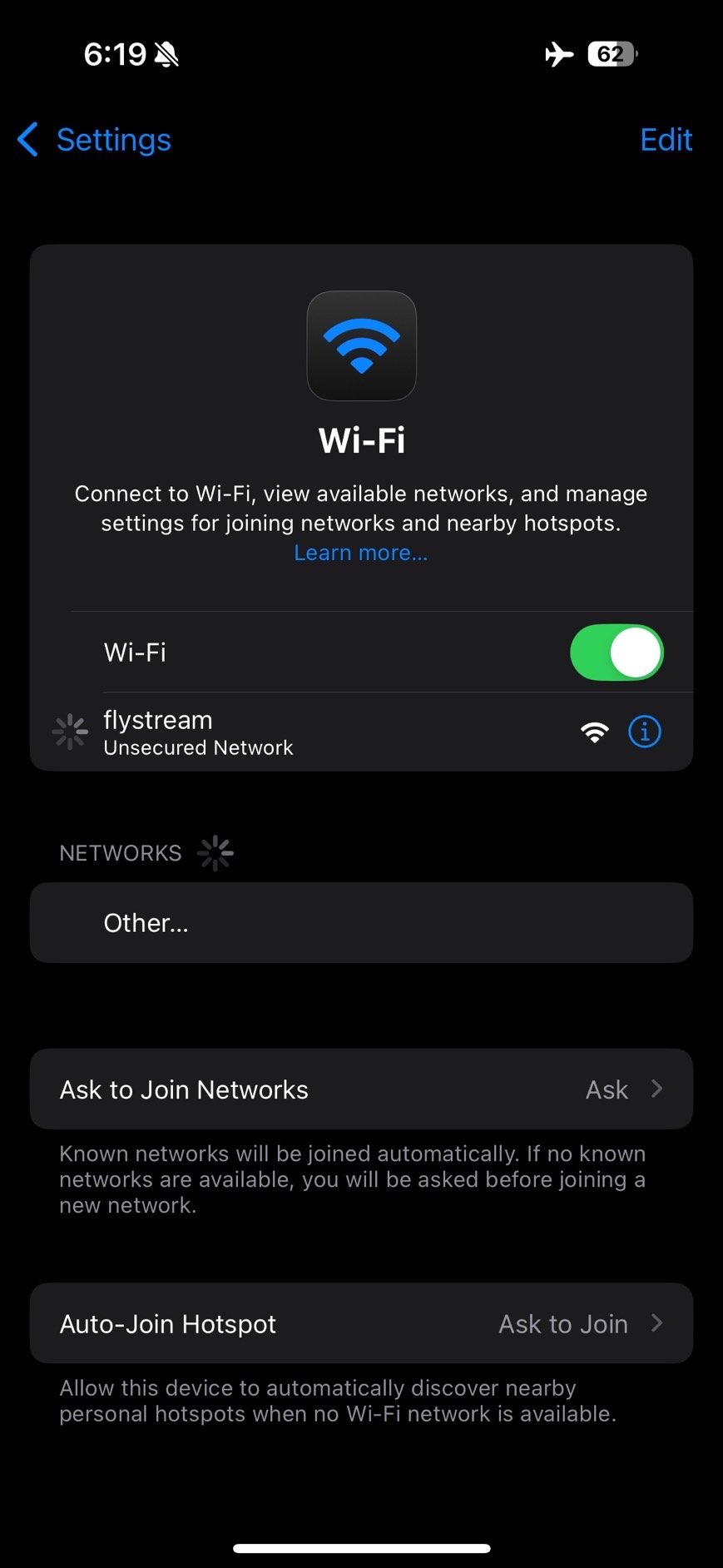Go back to Settings

pos(94,140)
